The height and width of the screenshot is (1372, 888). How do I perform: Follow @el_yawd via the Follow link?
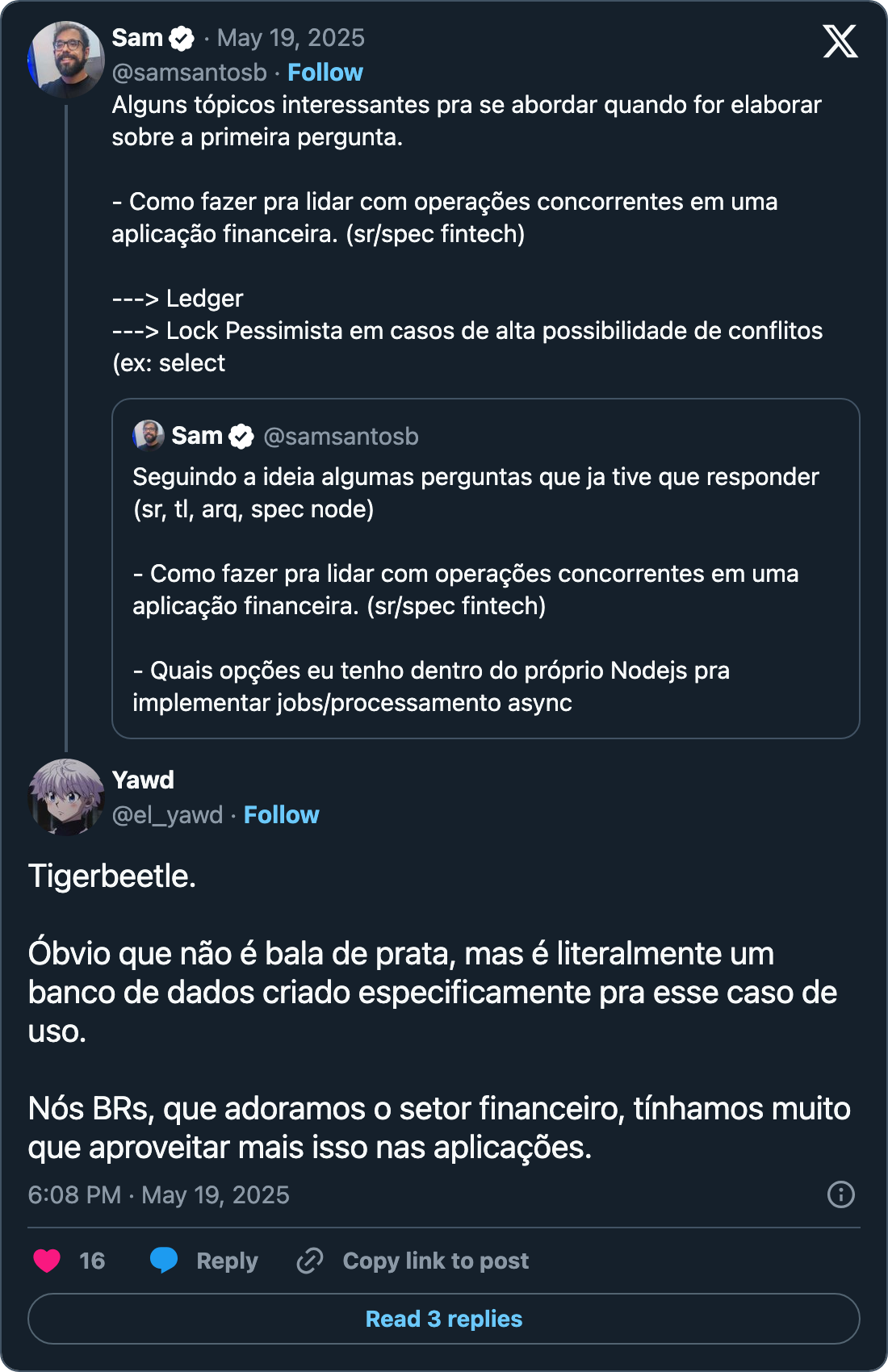point(281,814)
